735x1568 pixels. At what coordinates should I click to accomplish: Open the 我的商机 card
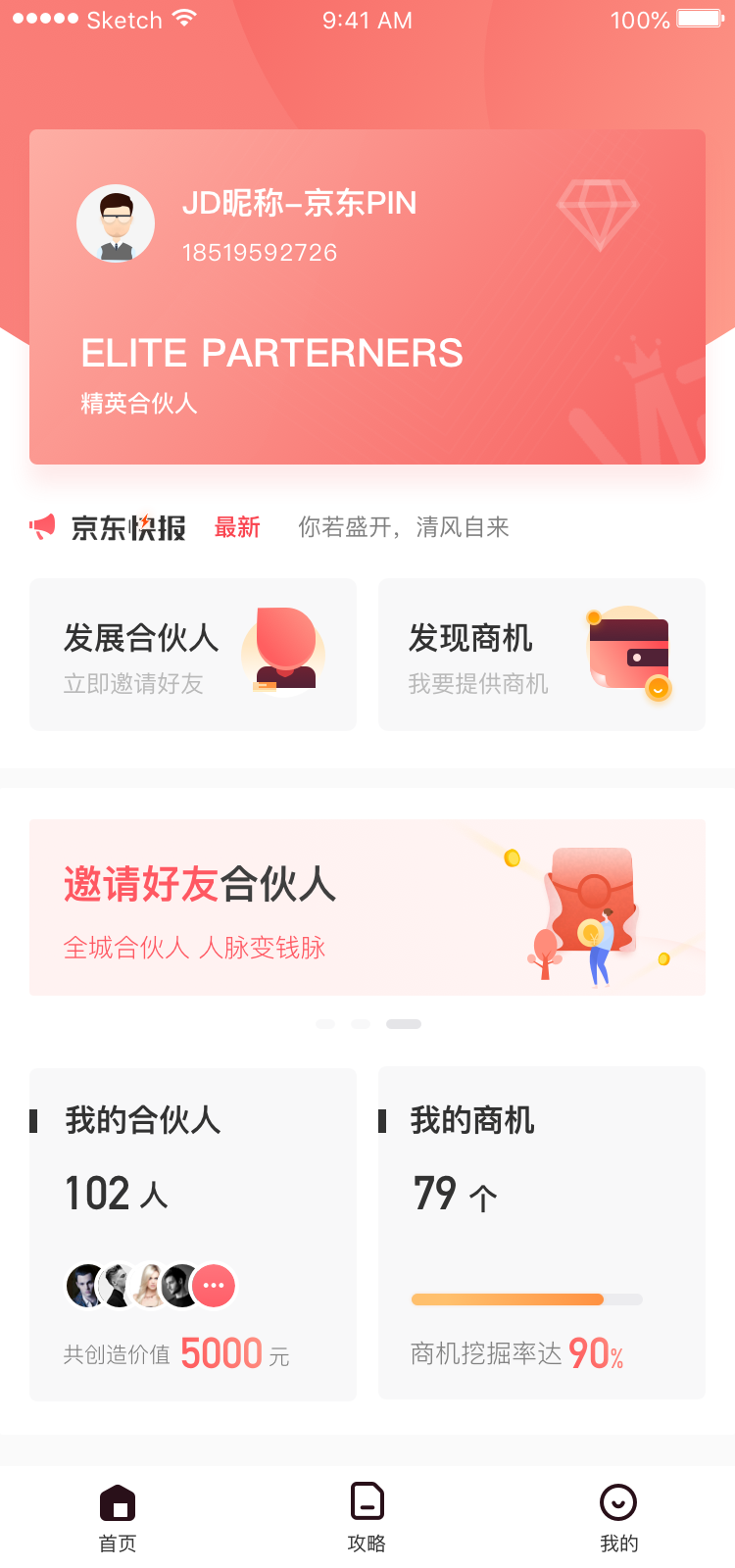pos(542,1233)
